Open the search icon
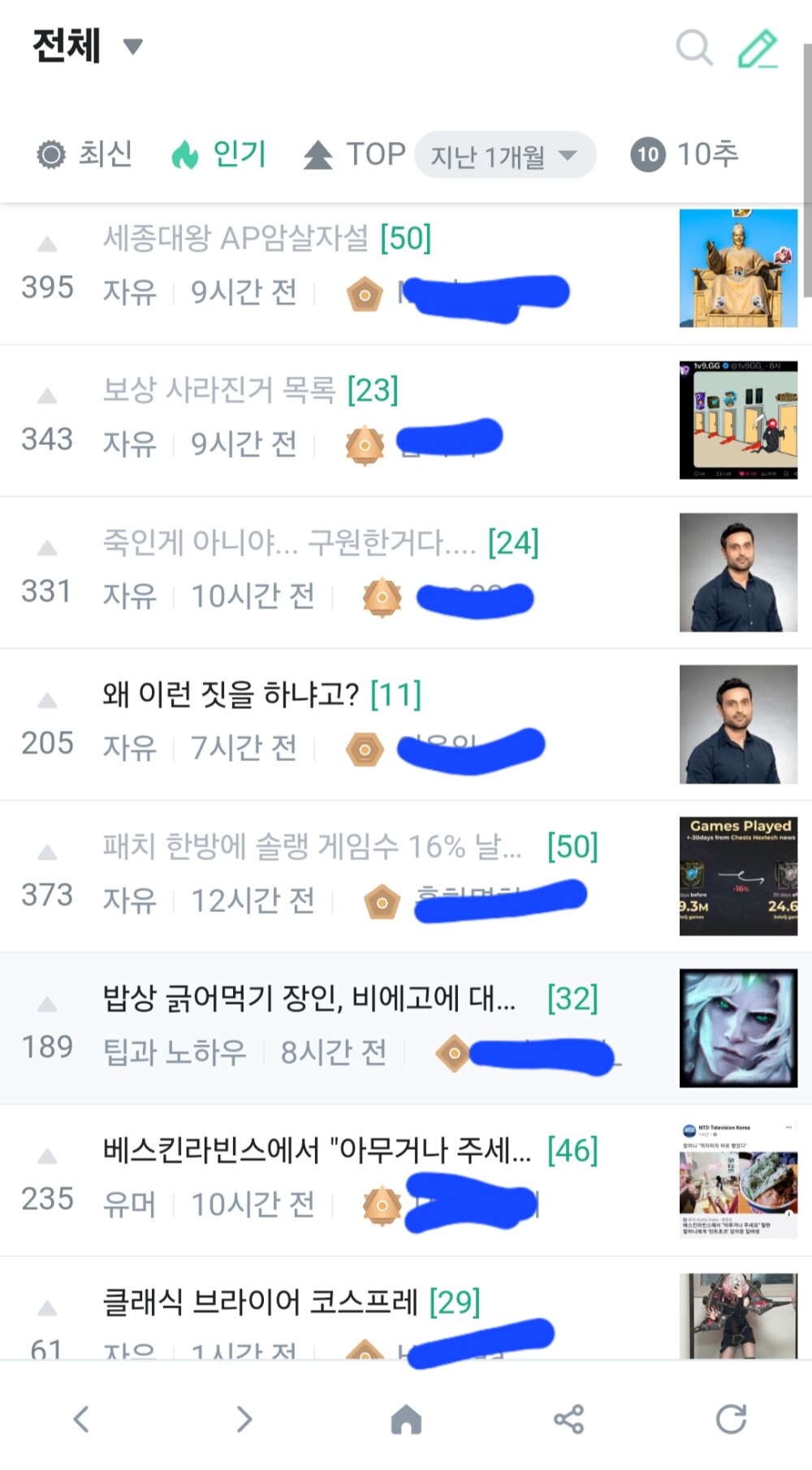 click(694, 48)
